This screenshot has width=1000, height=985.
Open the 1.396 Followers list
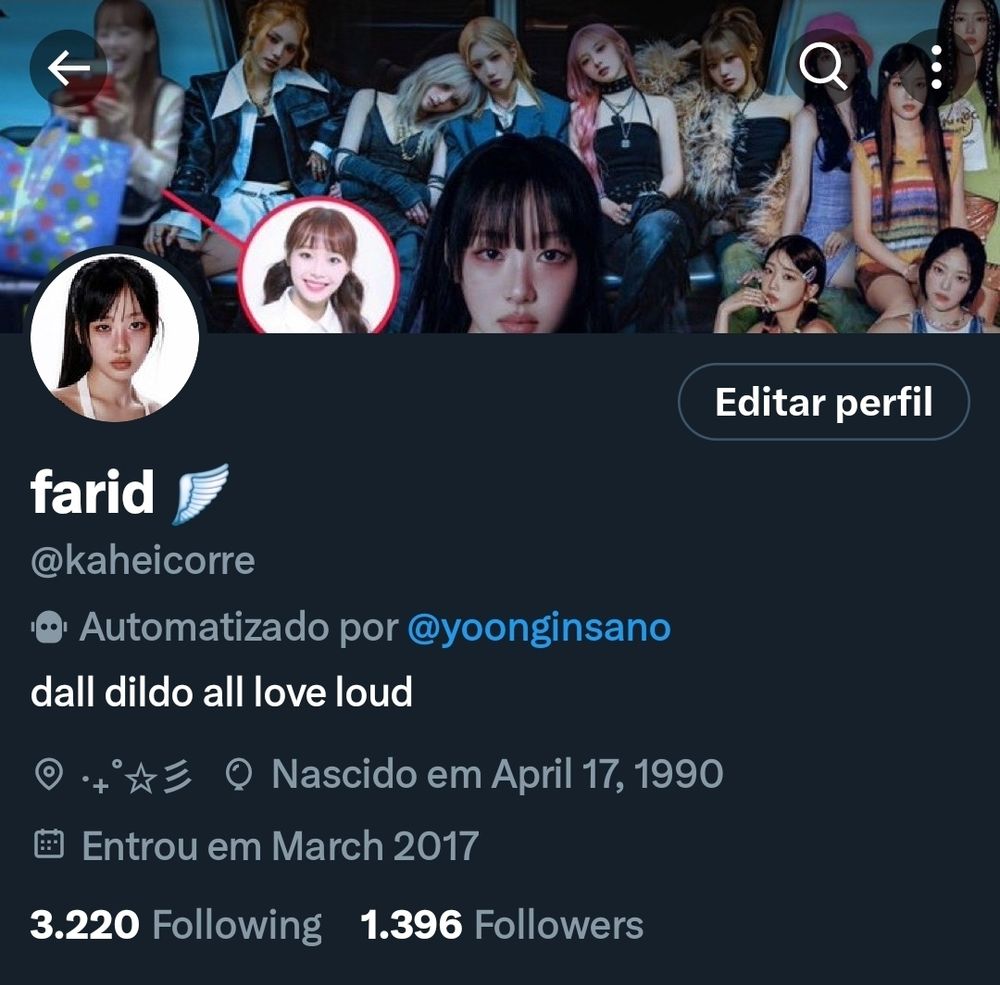click(x=502, y=925)
